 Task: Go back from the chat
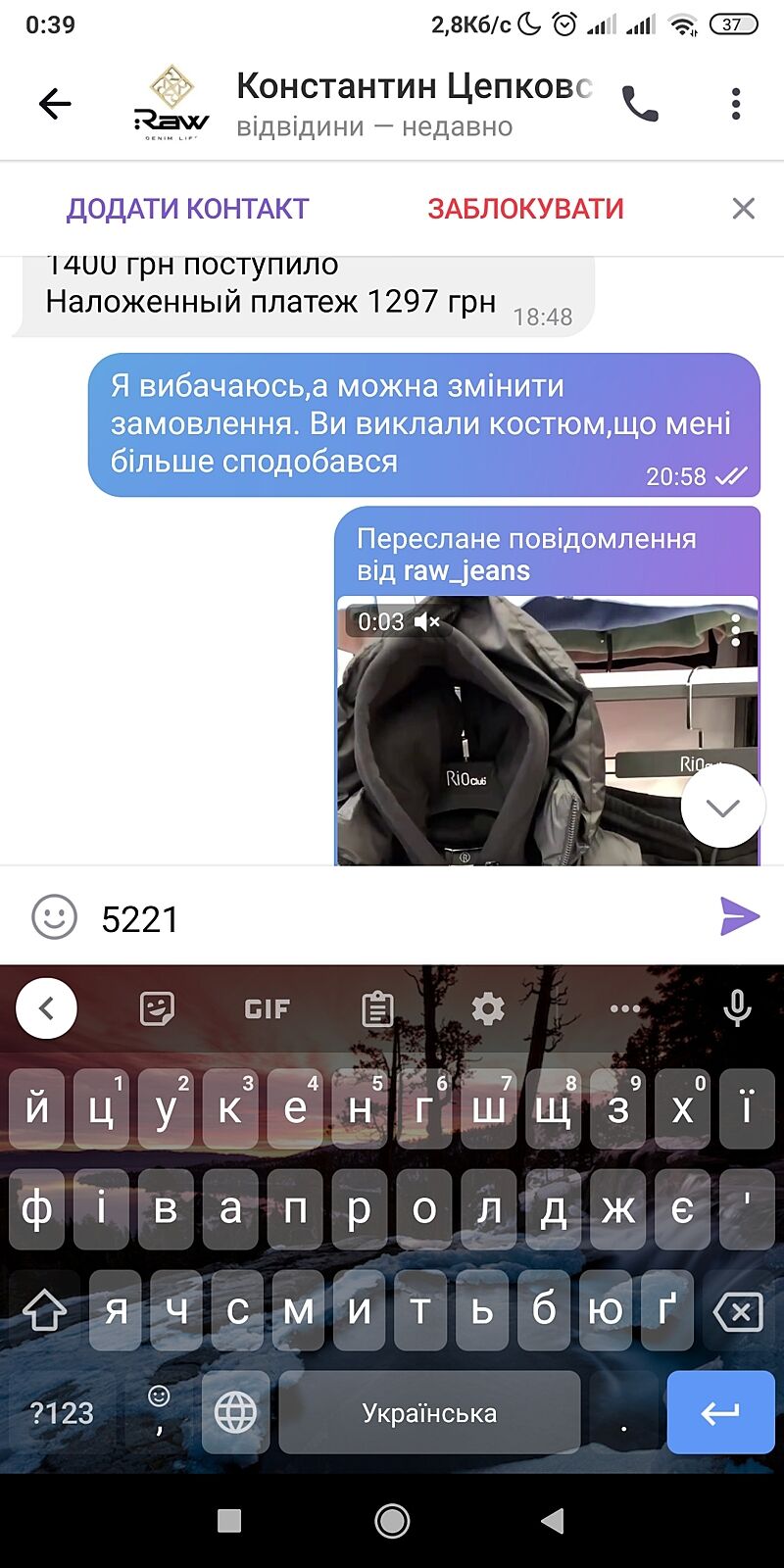tap(55, 104)
